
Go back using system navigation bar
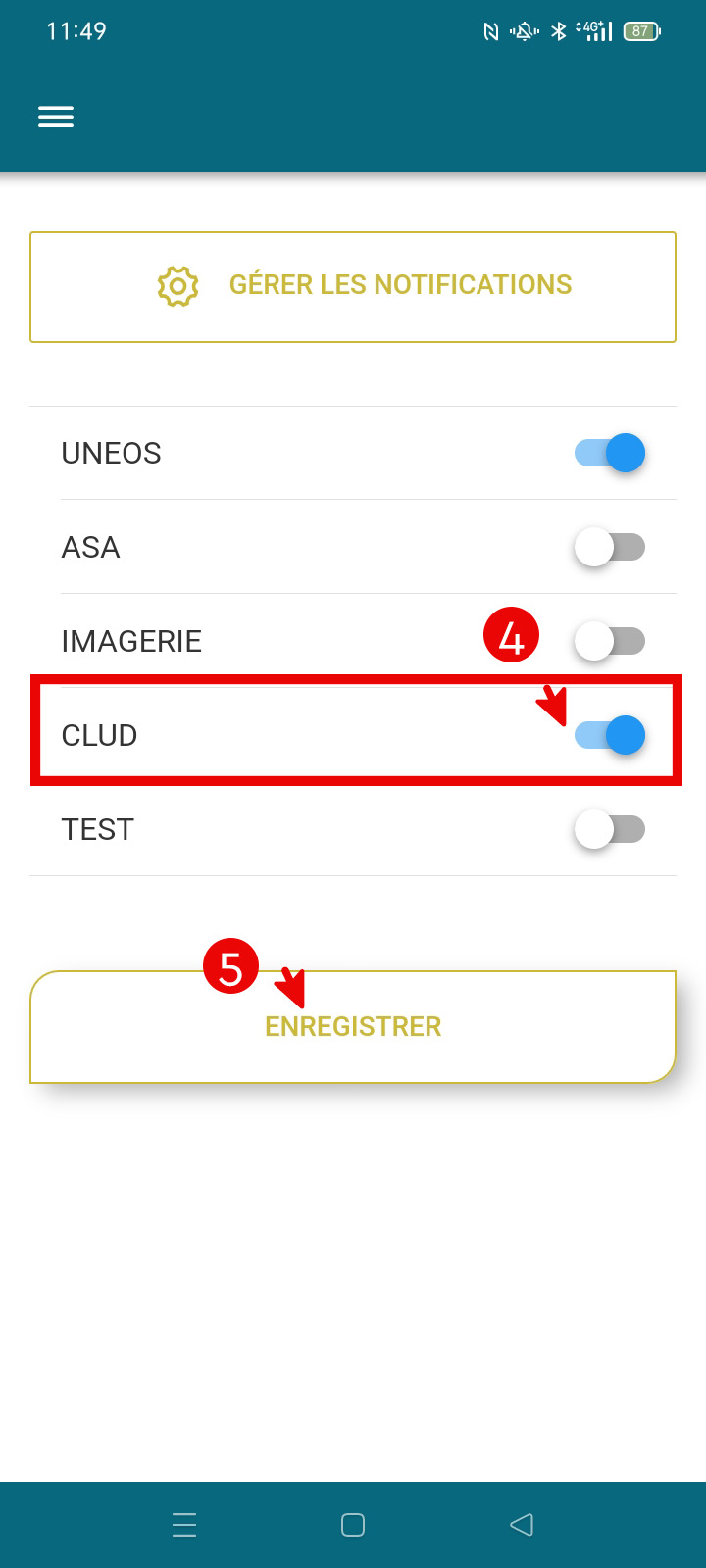click(x=522, y=1525)
